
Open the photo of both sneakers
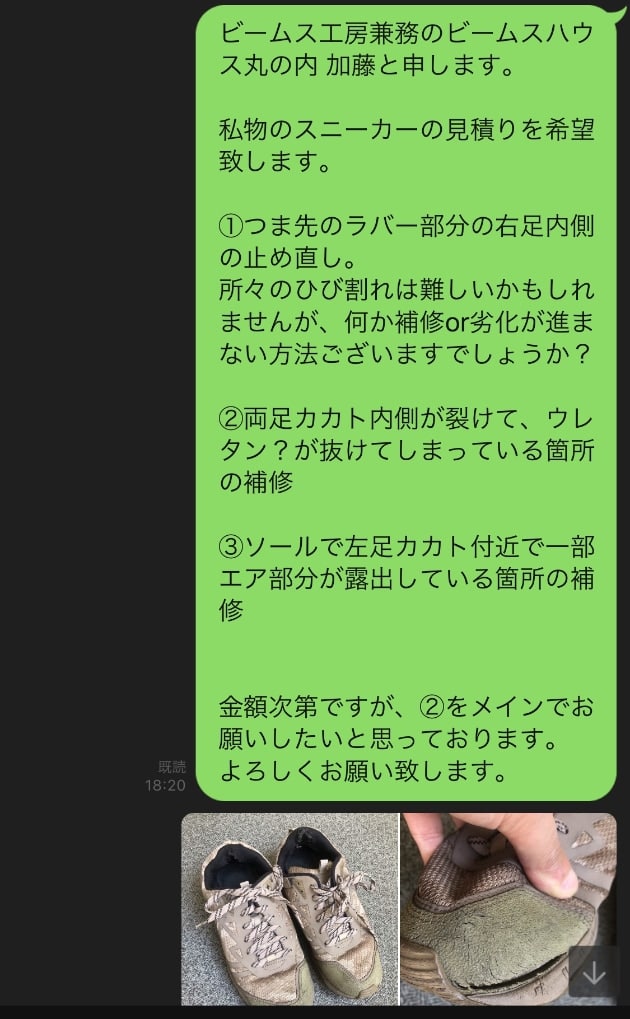[x=290, y=908]
